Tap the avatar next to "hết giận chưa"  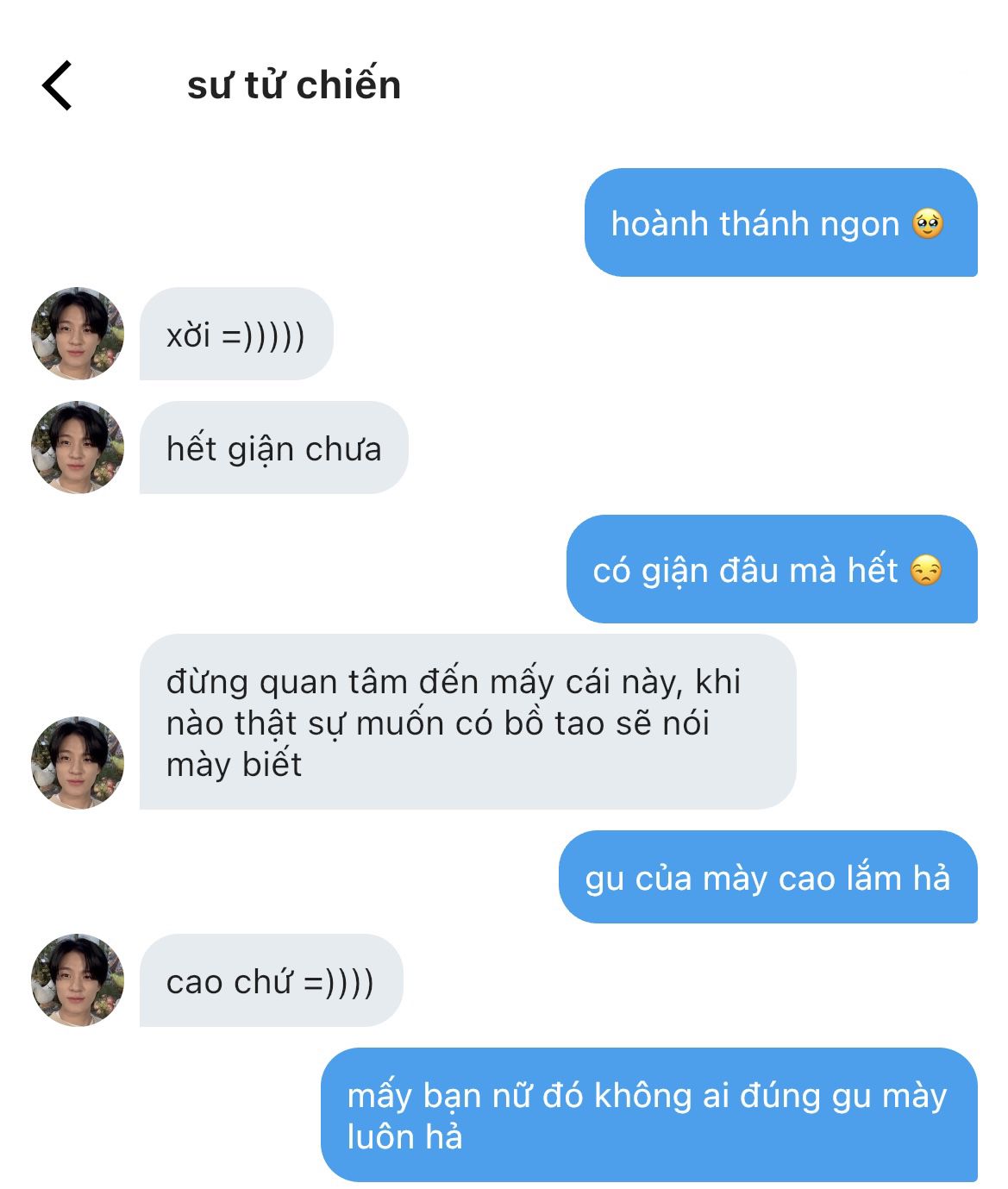[78, 447]
